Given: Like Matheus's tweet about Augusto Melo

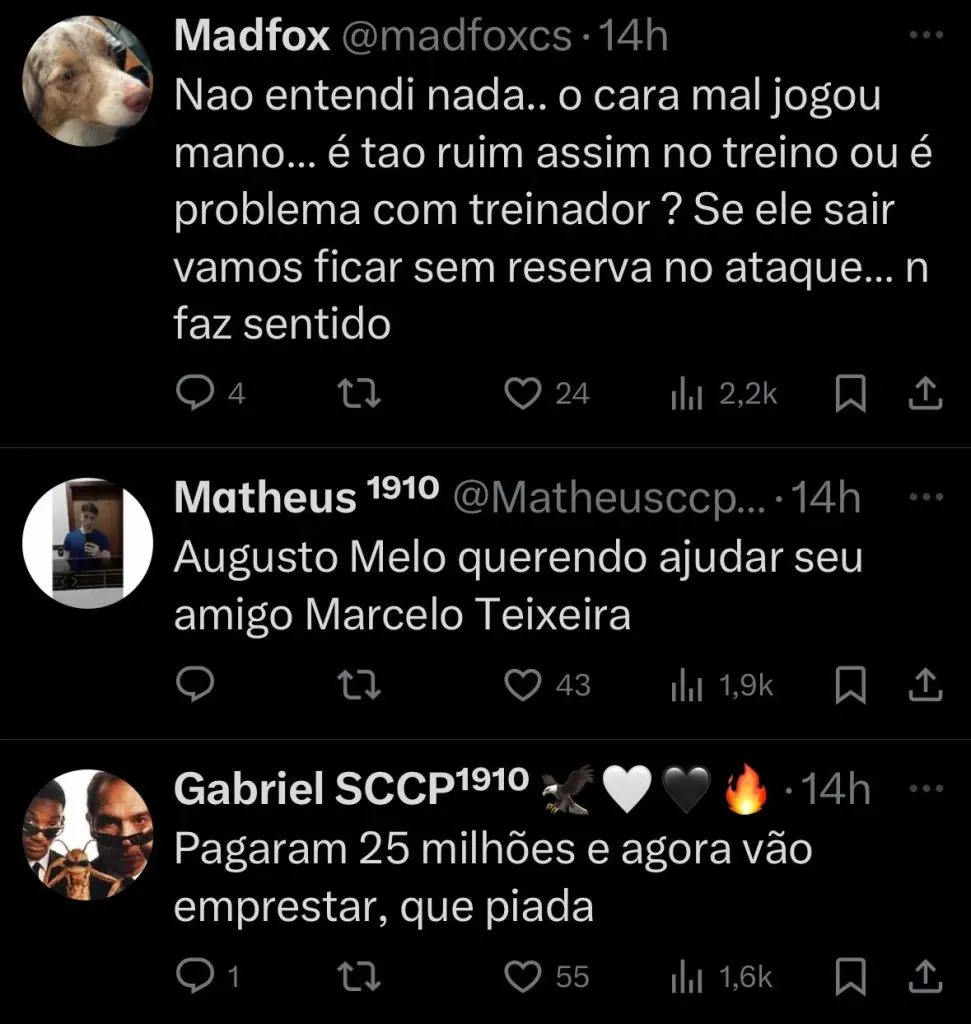Looking at the screenshot, I should point(521,685).
